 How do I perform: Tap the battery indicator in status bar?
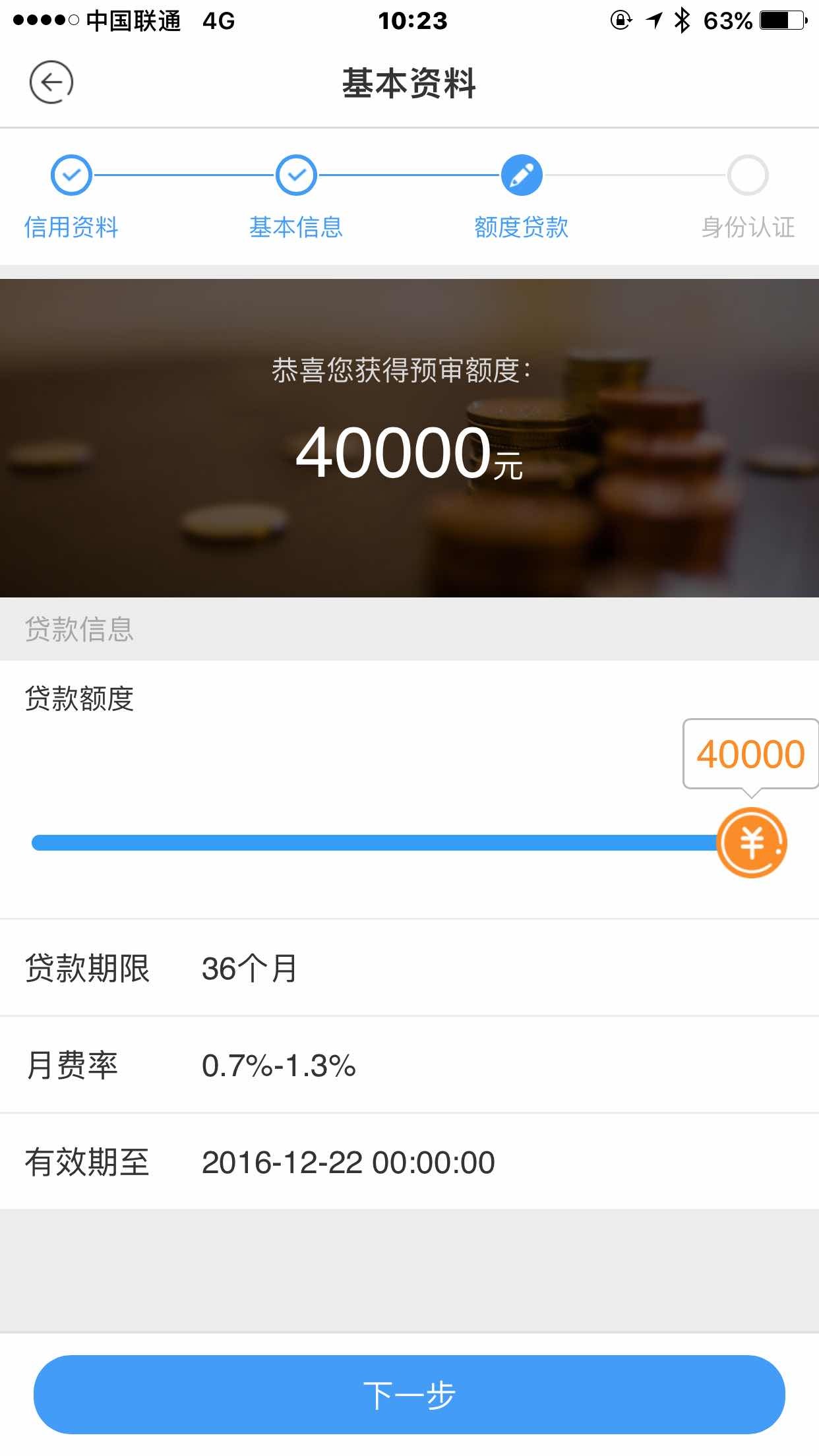click(781, 20)
